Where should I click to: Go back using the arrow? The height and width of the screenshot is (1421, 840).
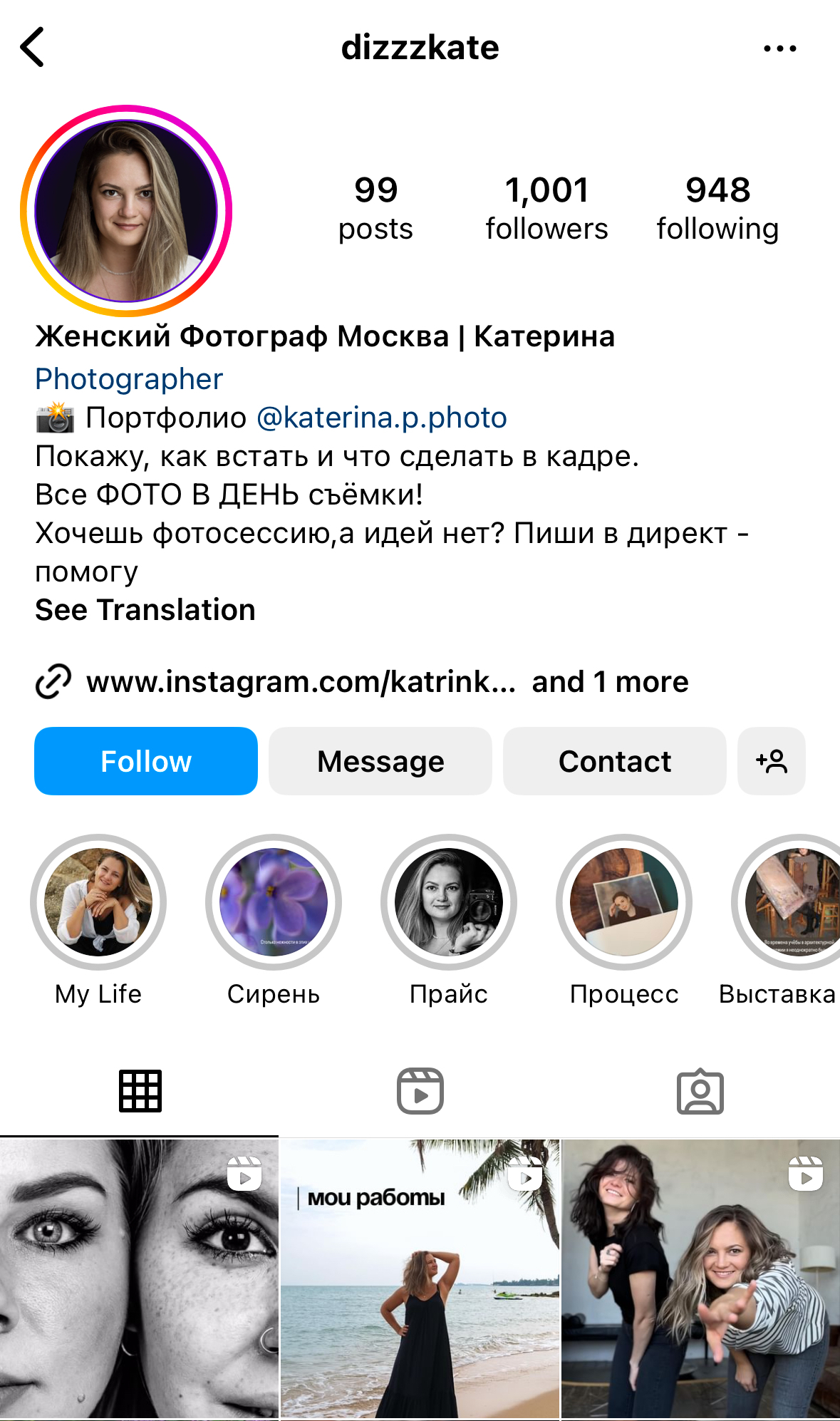(33, 47)
